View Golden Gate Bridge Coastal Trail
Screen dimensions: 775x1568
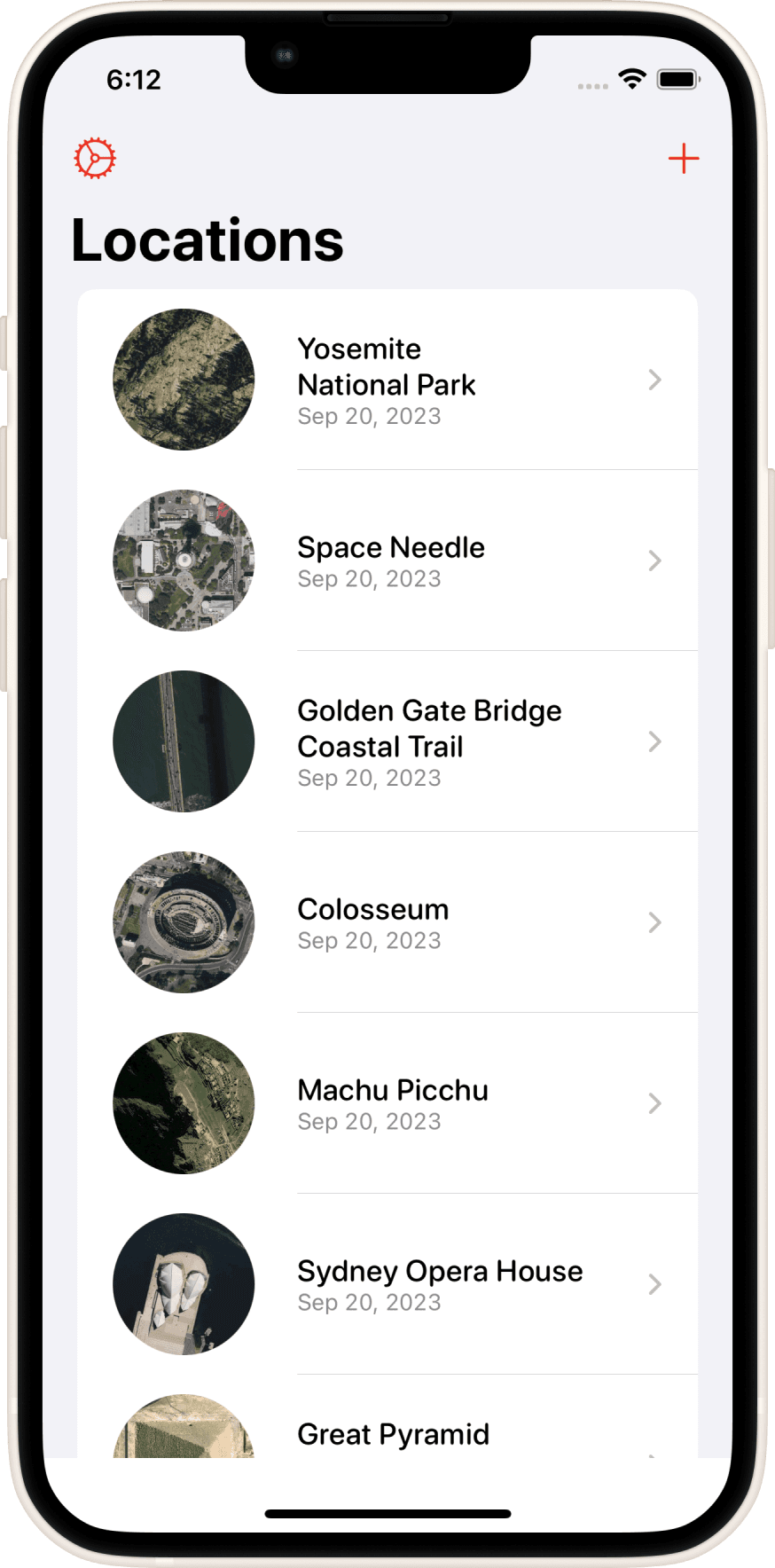(x=387, y=741)
